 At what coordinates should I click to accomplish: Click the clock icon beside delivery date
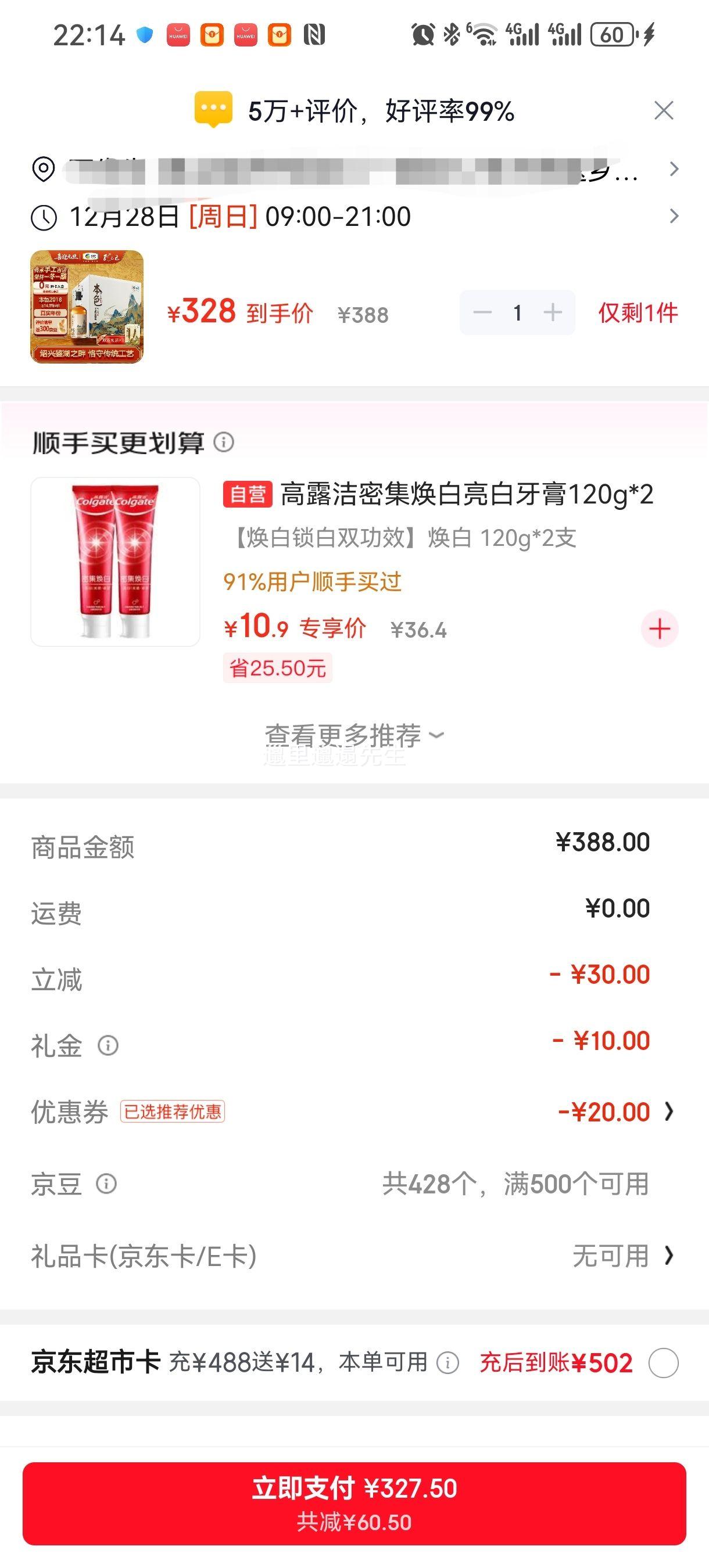(x=43, y=216)
